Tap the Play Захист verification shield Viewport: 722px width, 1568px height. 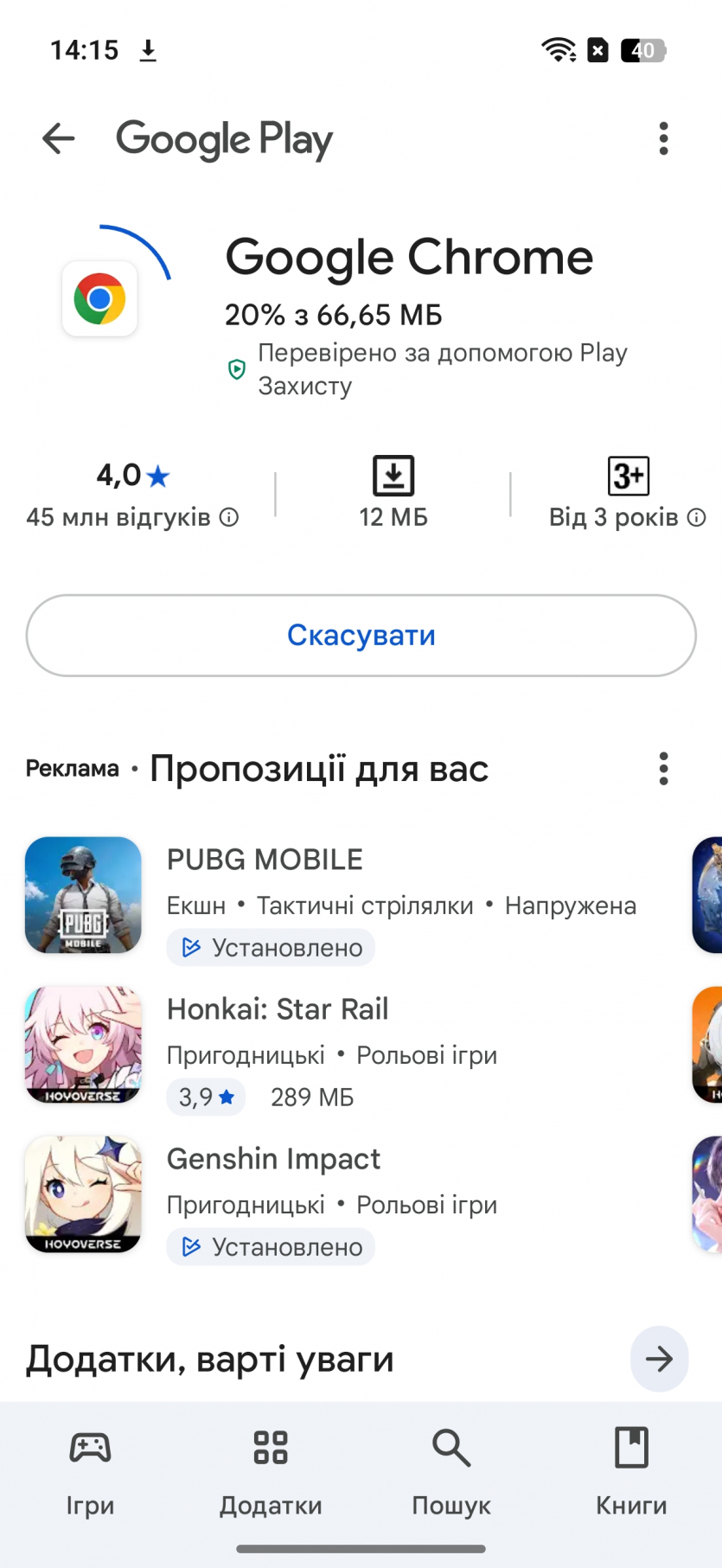click(x=236, y=369)
